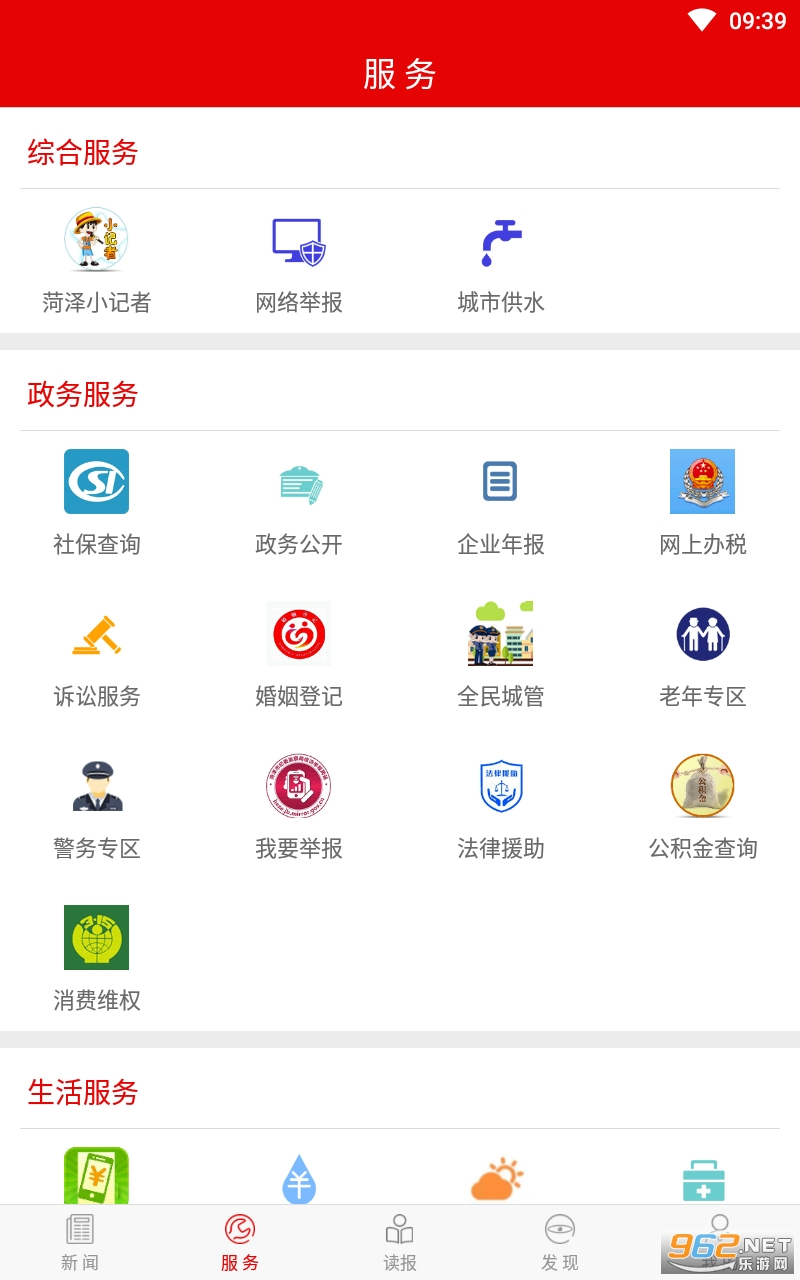
Task: Switch to the 读报 tab
Action: point(400,1242)
